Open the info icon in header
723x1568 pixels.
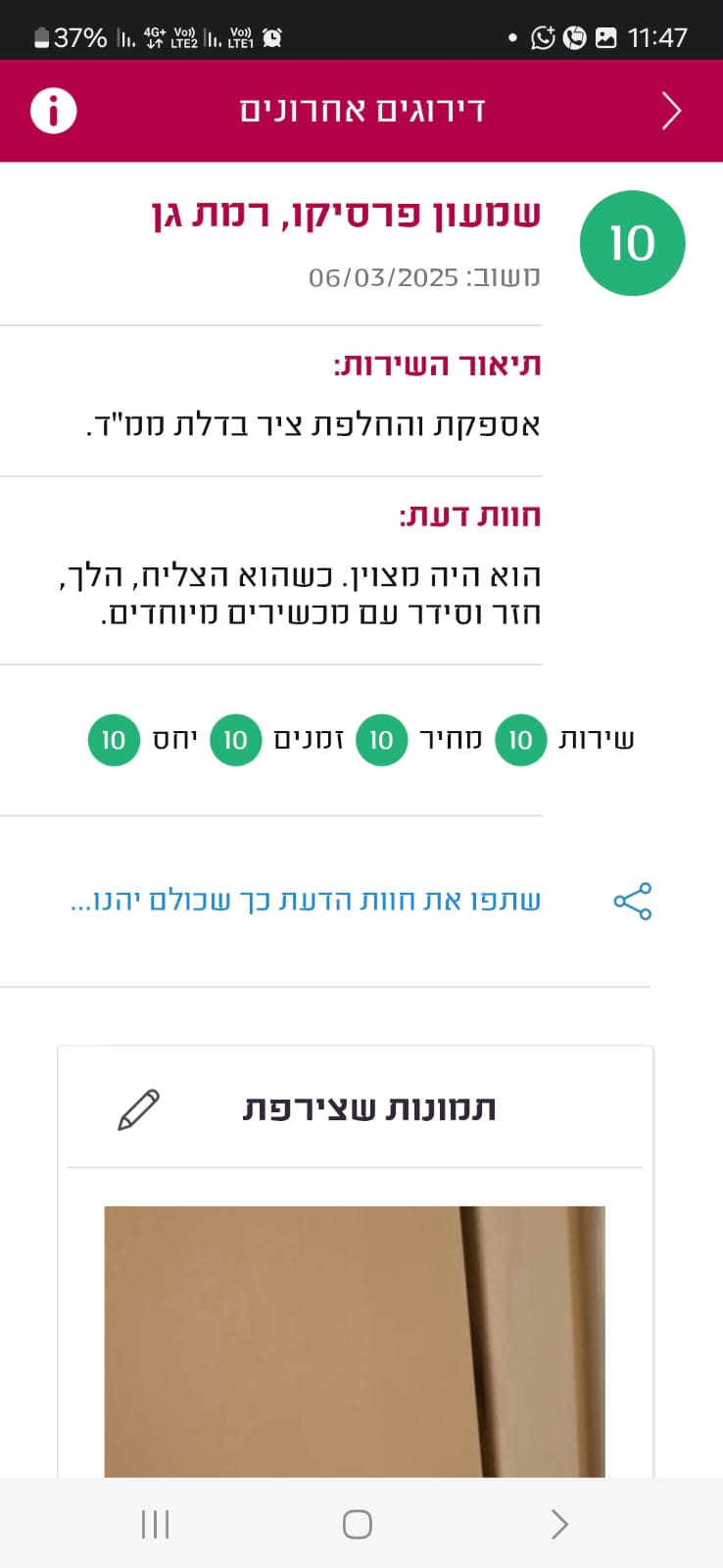(x=53, y=111)
